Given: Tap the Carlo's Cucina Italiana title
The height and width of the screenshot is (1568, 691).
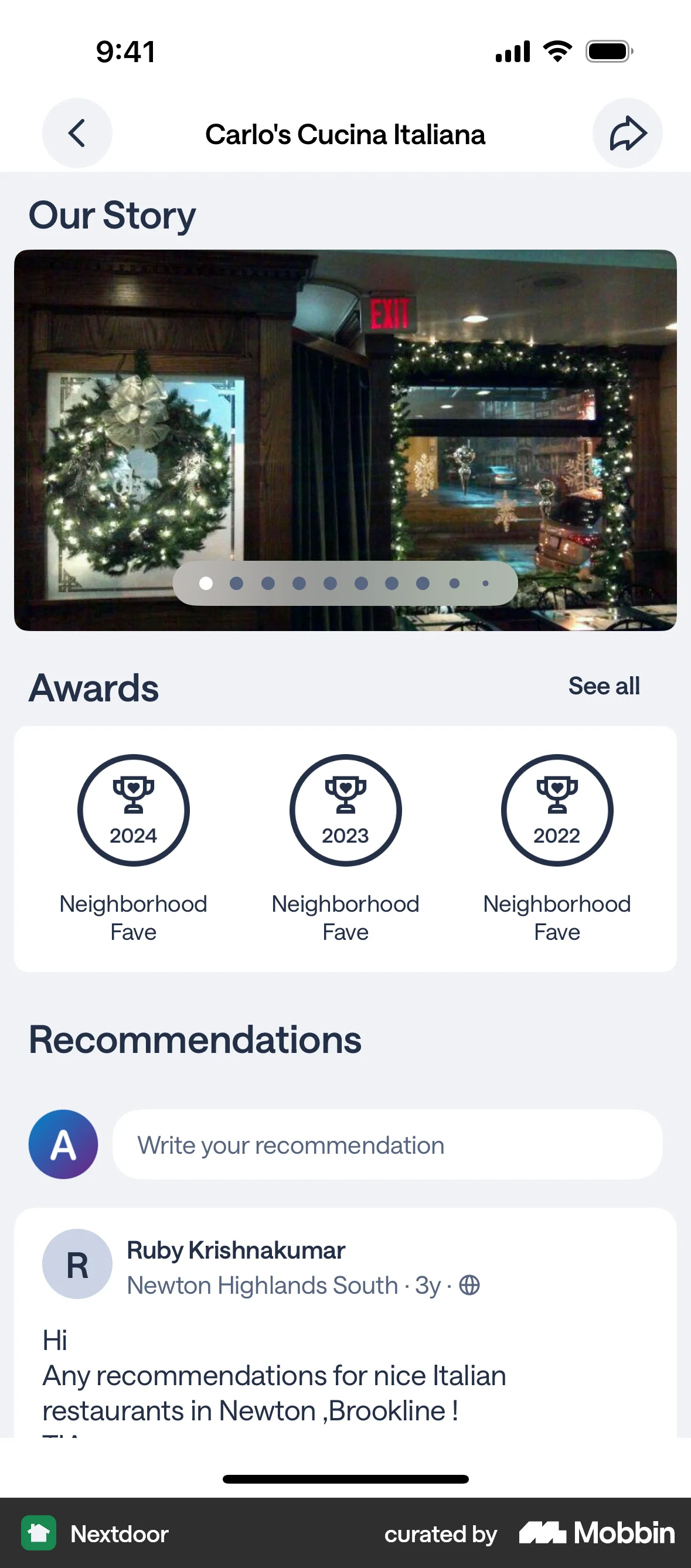Looking at the screenshot, I should click(x=345, y=135).
